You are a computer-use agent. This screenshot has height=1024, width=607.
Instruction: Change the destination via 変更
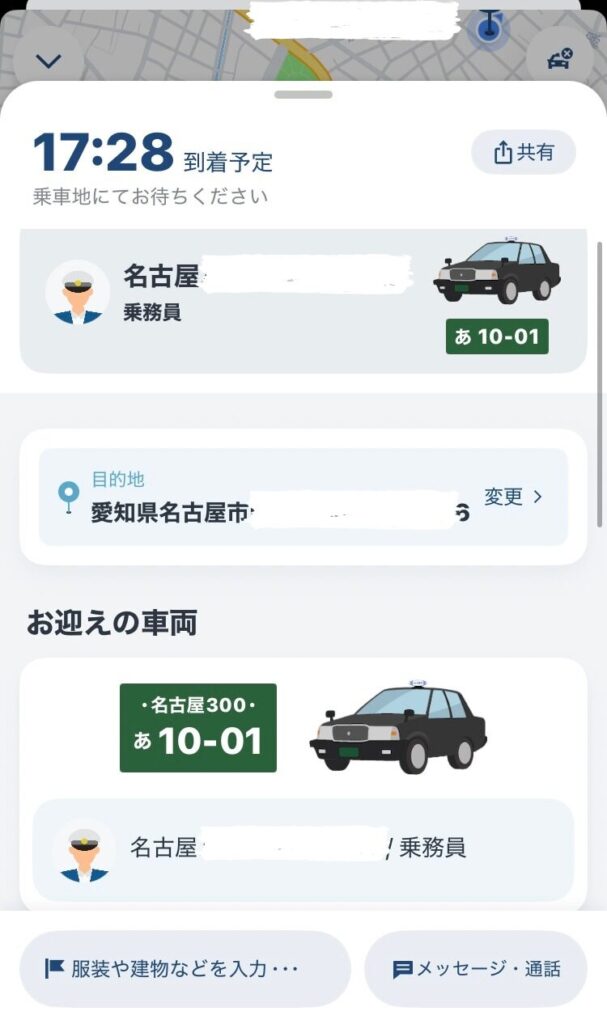pos(513,497)
